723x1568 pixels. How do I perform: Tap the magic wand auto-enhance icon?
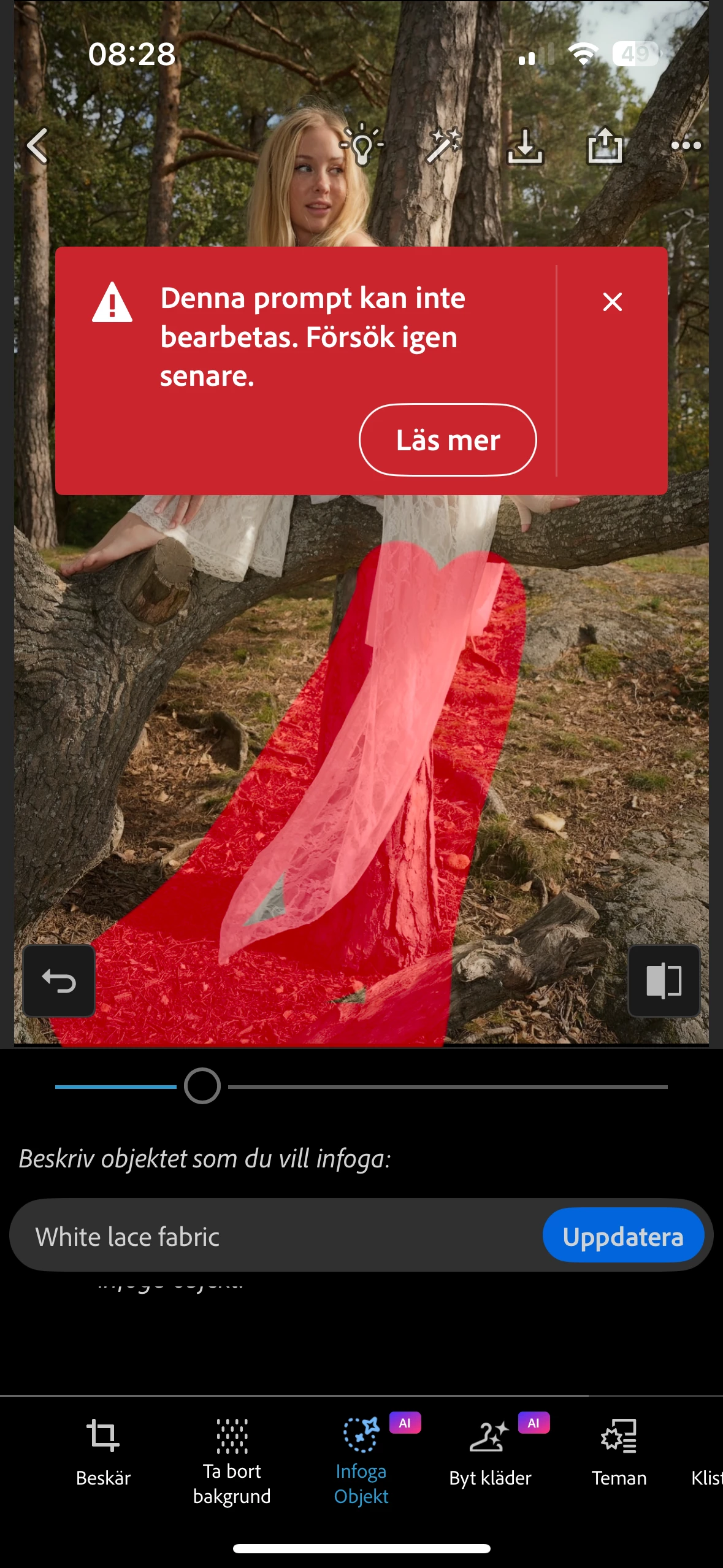[x=443, y=145]
